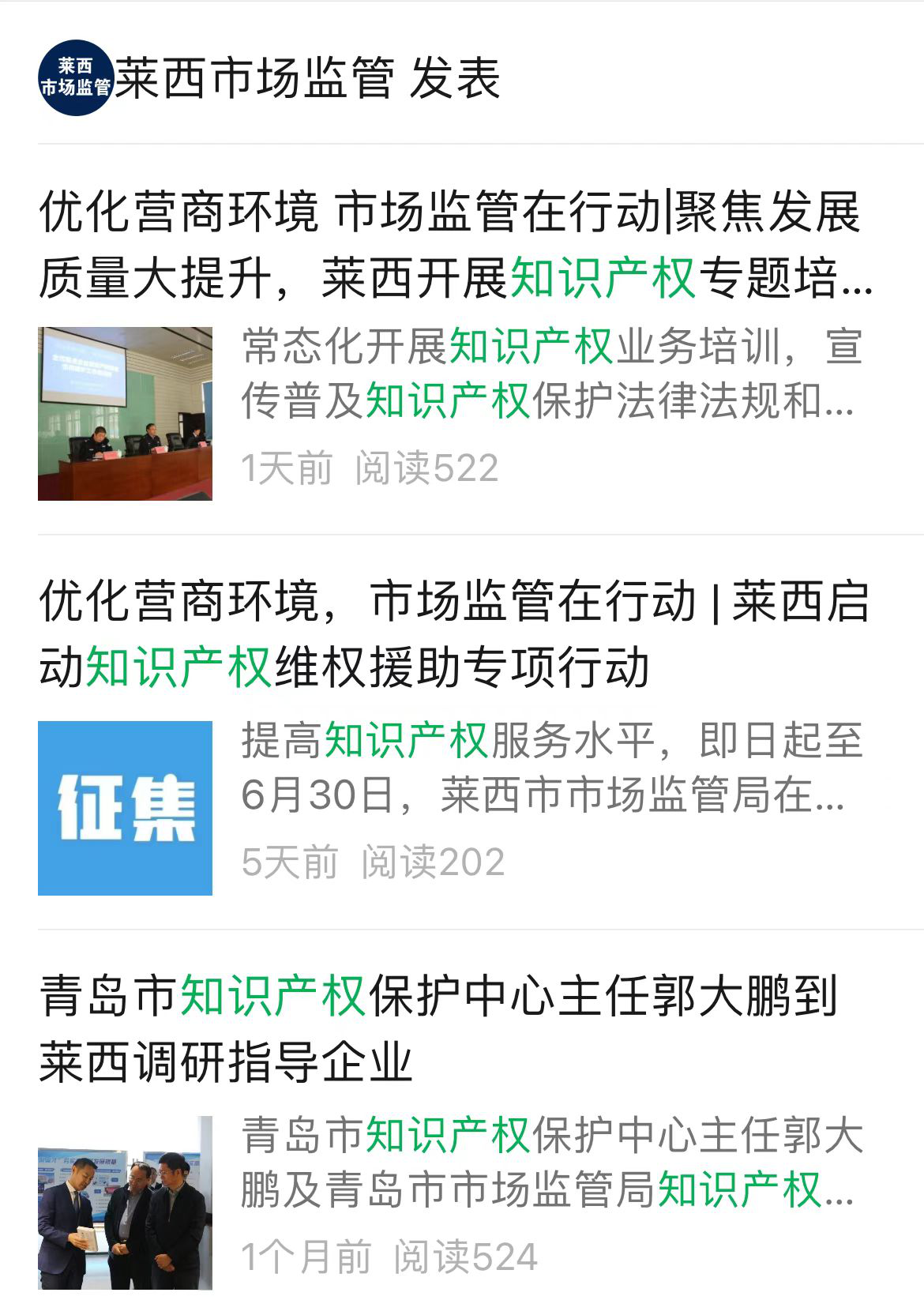
Task: Open the article about 郭大鹏到莱西调研指导企业
Action: pyautogui.click(x=439, y=1028)
